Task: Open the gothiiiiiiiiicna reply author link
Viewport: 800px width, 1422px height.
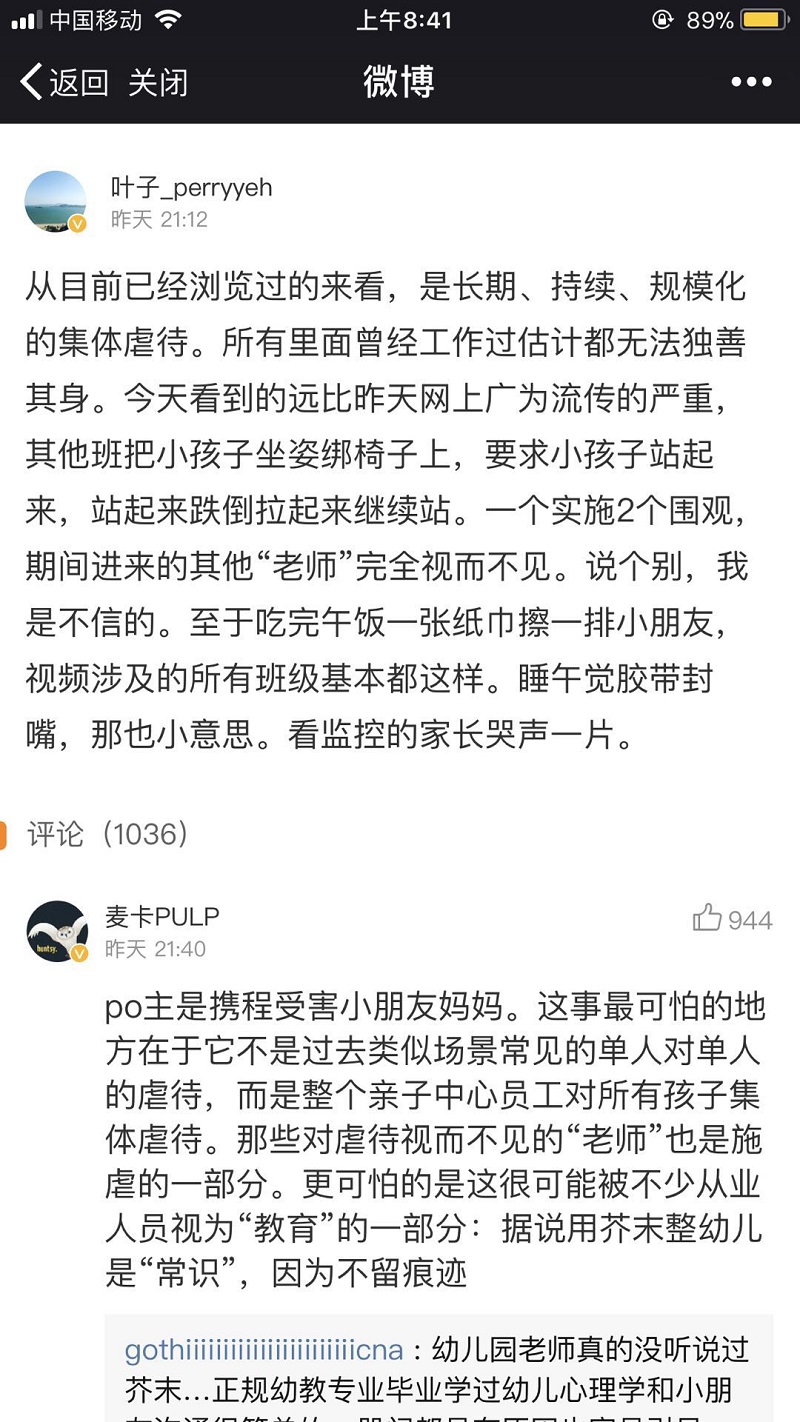Action: click(264, 1350)
